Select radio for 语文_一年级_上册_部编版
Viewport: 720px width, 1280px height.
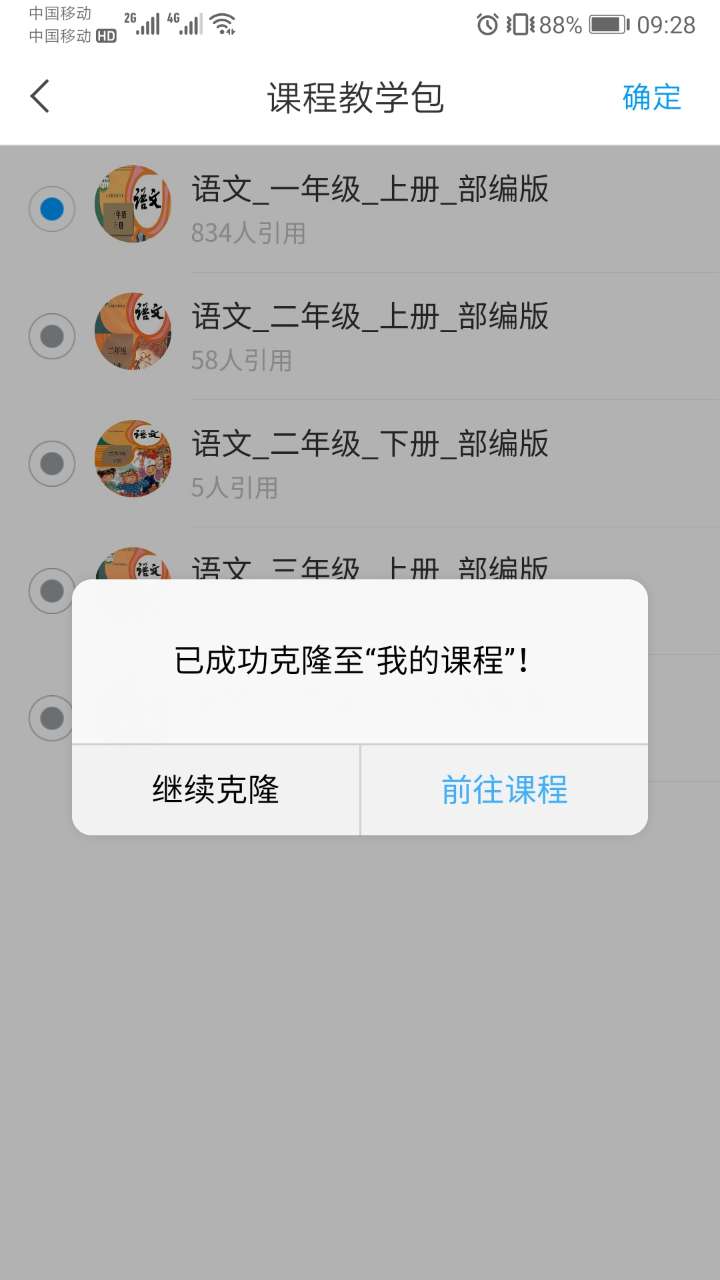coord(52,209)
